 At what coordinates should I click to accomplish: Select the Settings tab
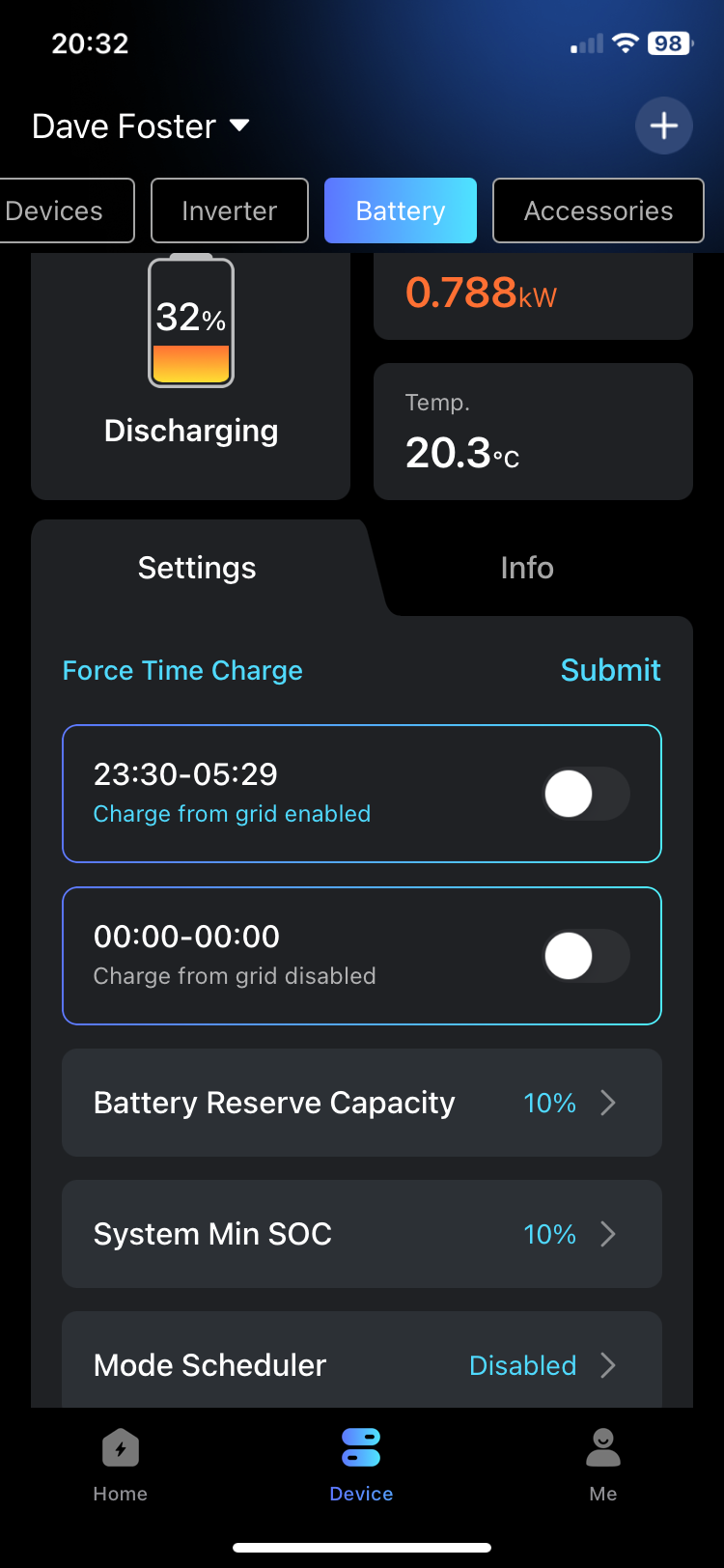[x=197, y=568]
